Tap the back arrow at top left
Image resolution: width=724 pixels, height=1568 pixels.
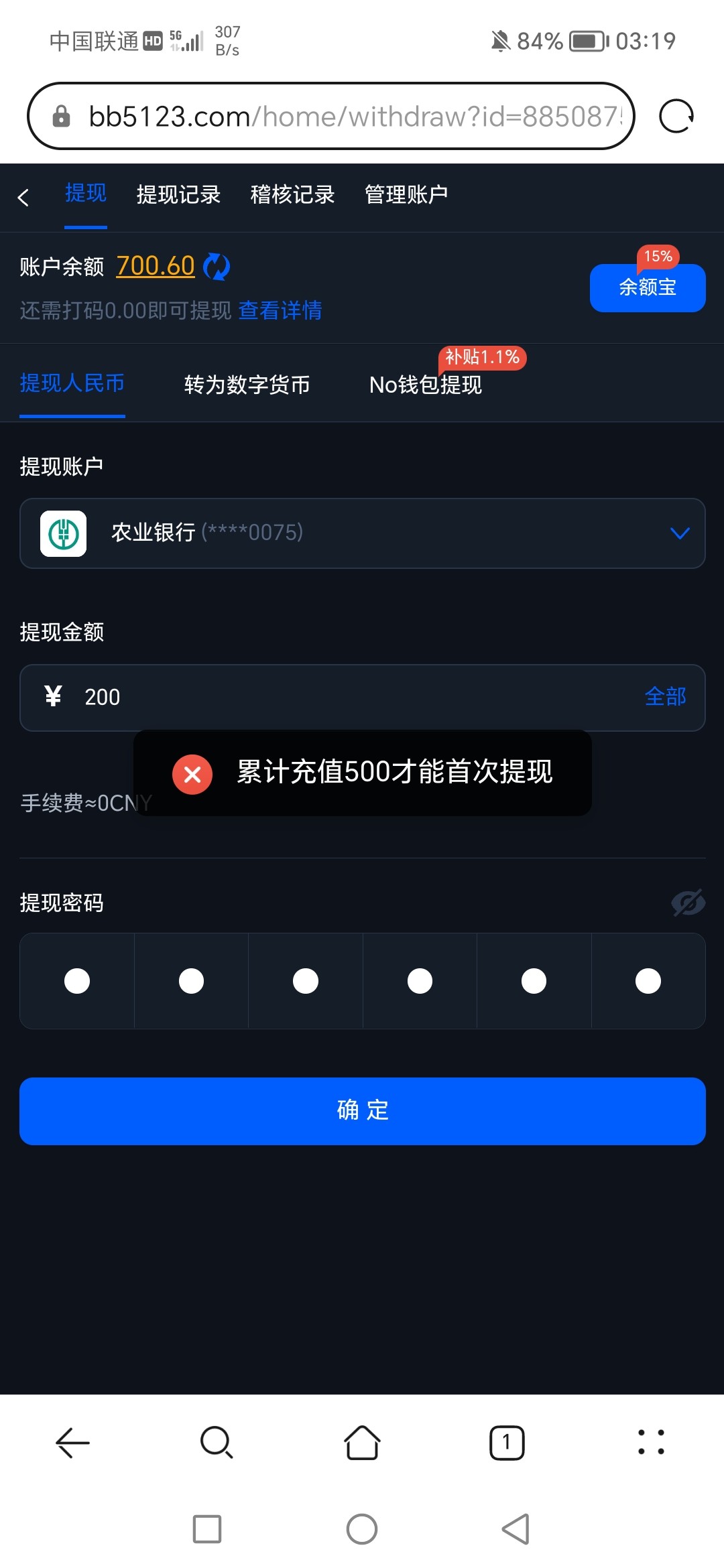pyautogui.click(x=24, y=197)
